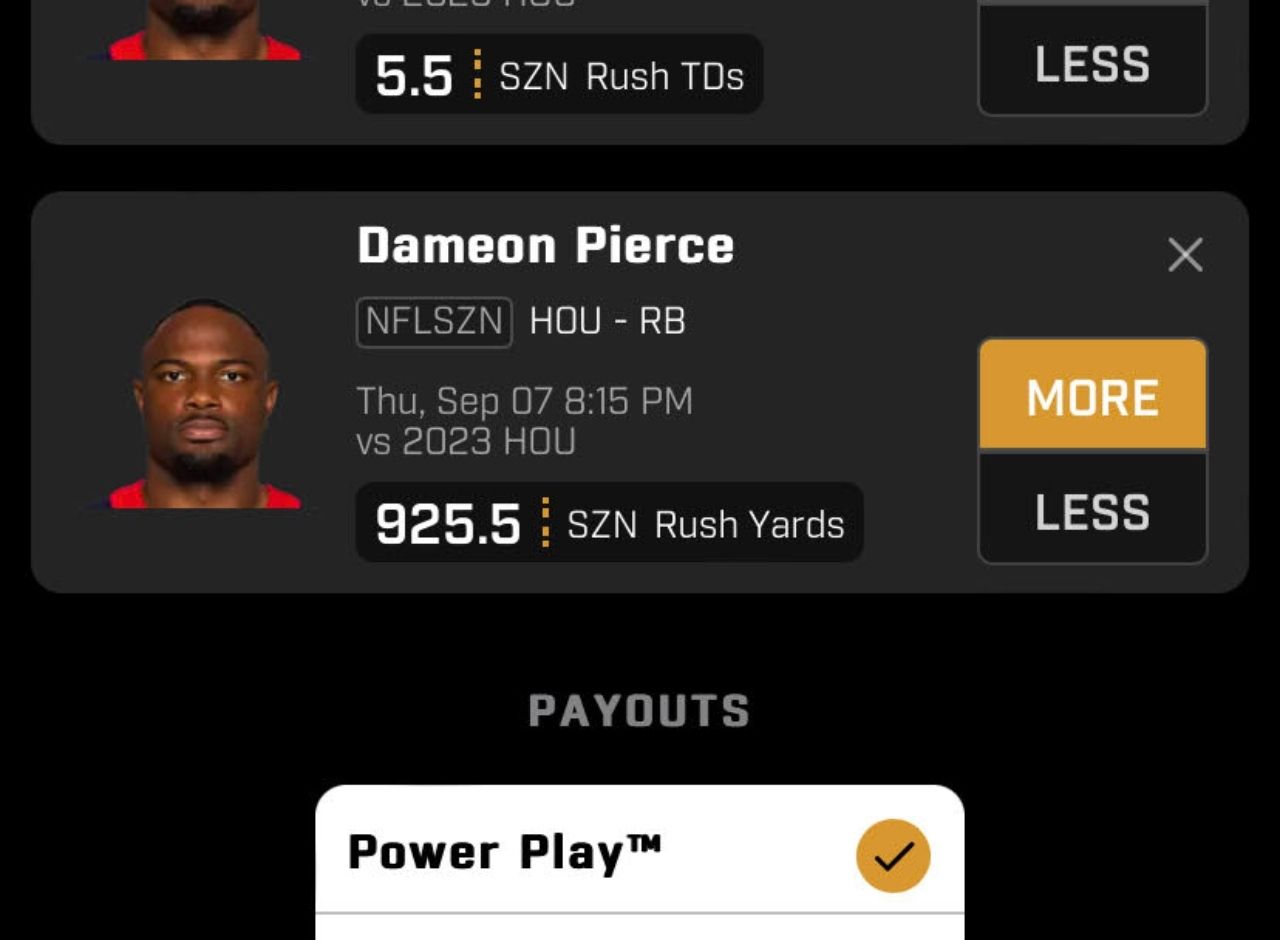Remove the Dameon Pierce Rush Yards pick
This screenshot has height=940, width=1280.
(x=1185, y=256)
